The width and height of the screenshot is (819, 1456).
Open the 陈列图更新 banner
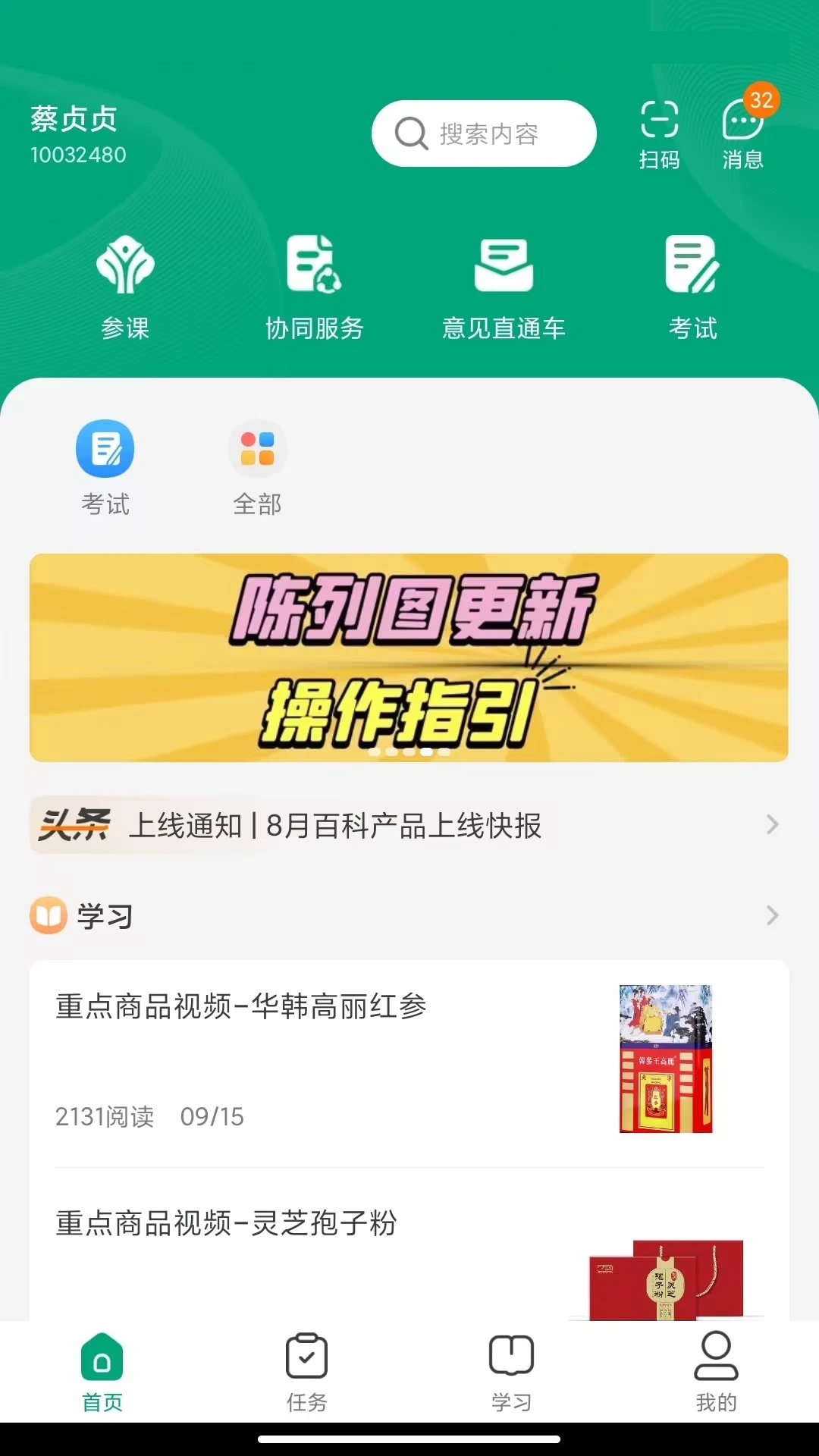(409, 658)
